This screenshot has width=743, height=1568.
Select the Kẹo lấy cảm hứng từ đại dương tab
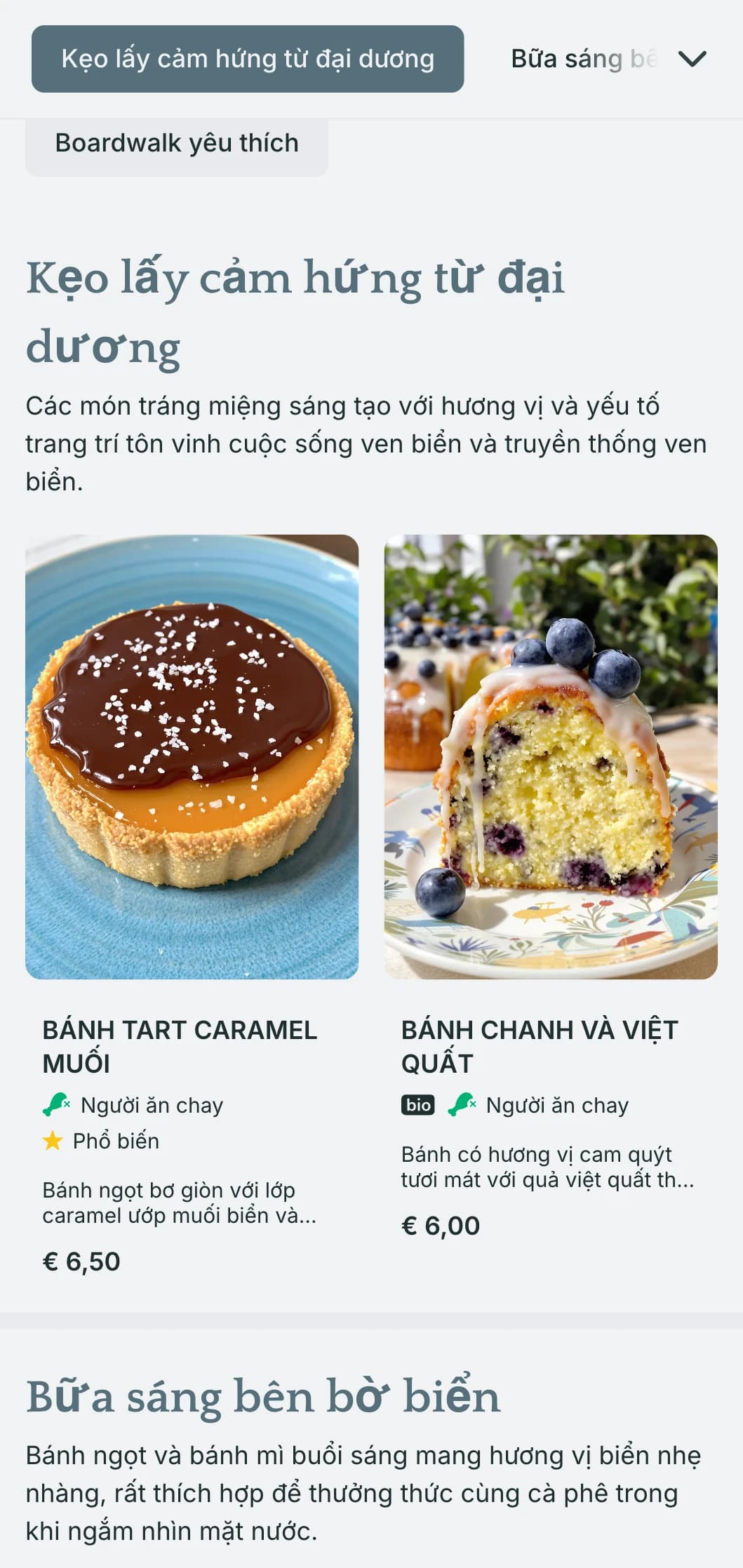tap(247, 60)
